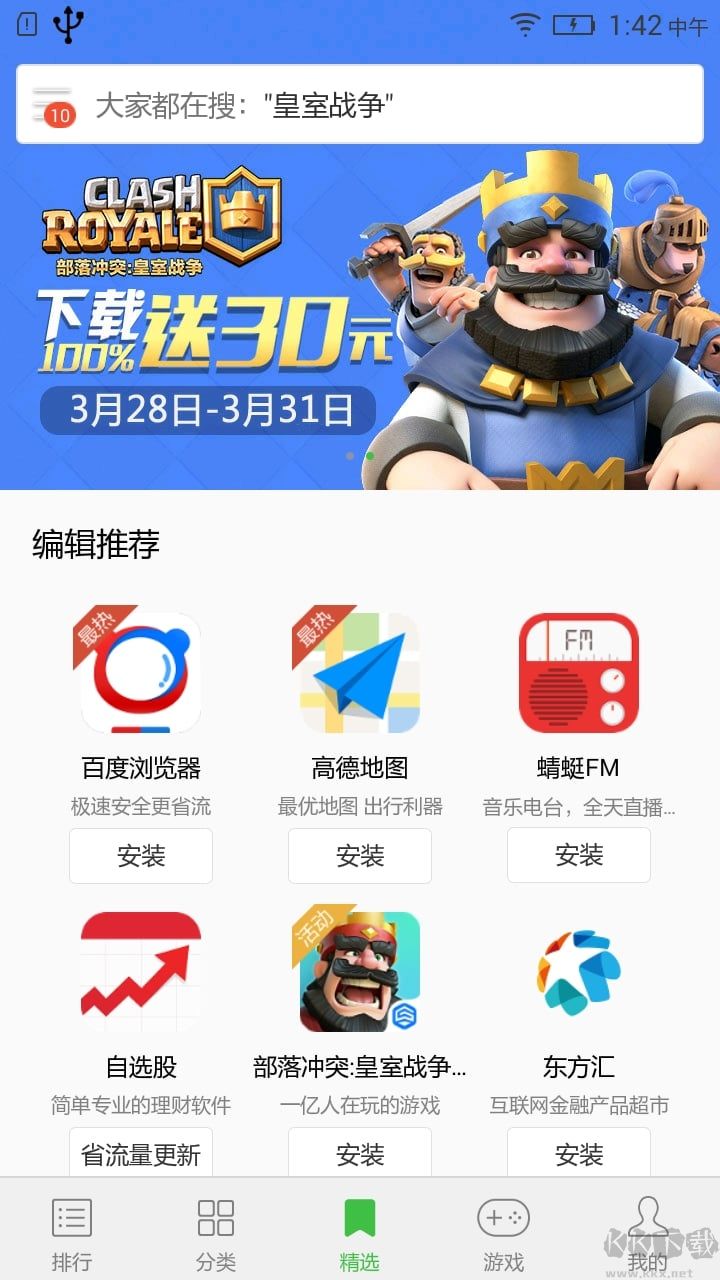Screen dimensions: 720x1280
Task: Open the 东方汇 finance app icon
Action: [578, 968]
